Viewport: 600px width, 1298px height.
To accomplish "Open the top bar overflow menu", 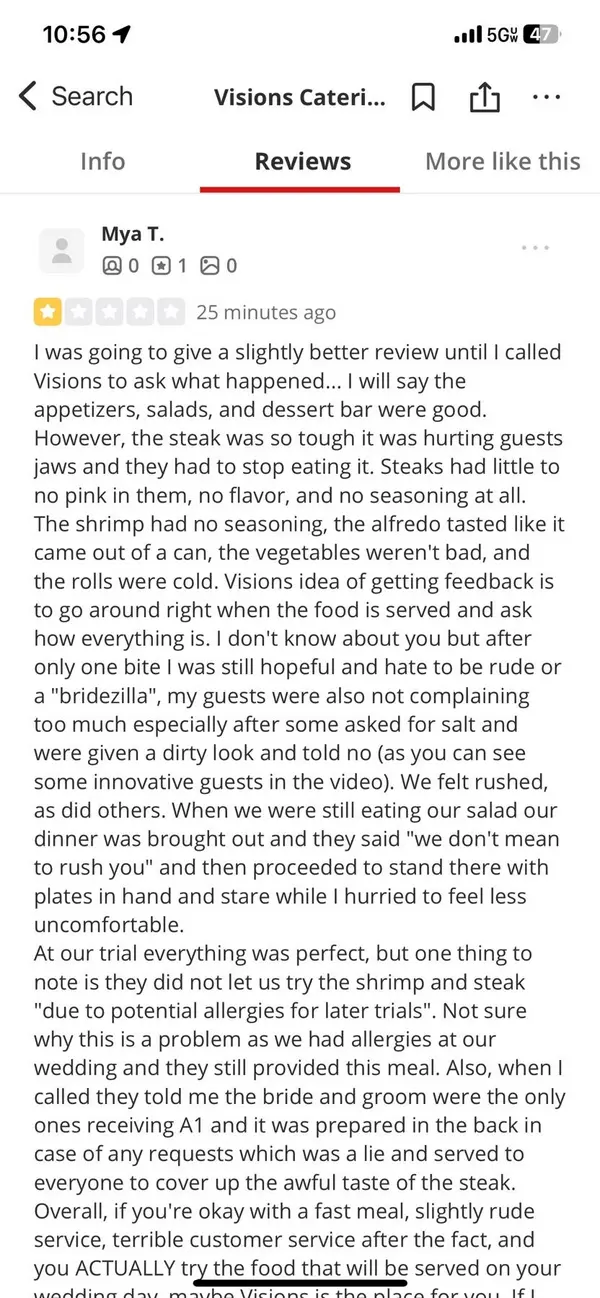I will [547, 98].
